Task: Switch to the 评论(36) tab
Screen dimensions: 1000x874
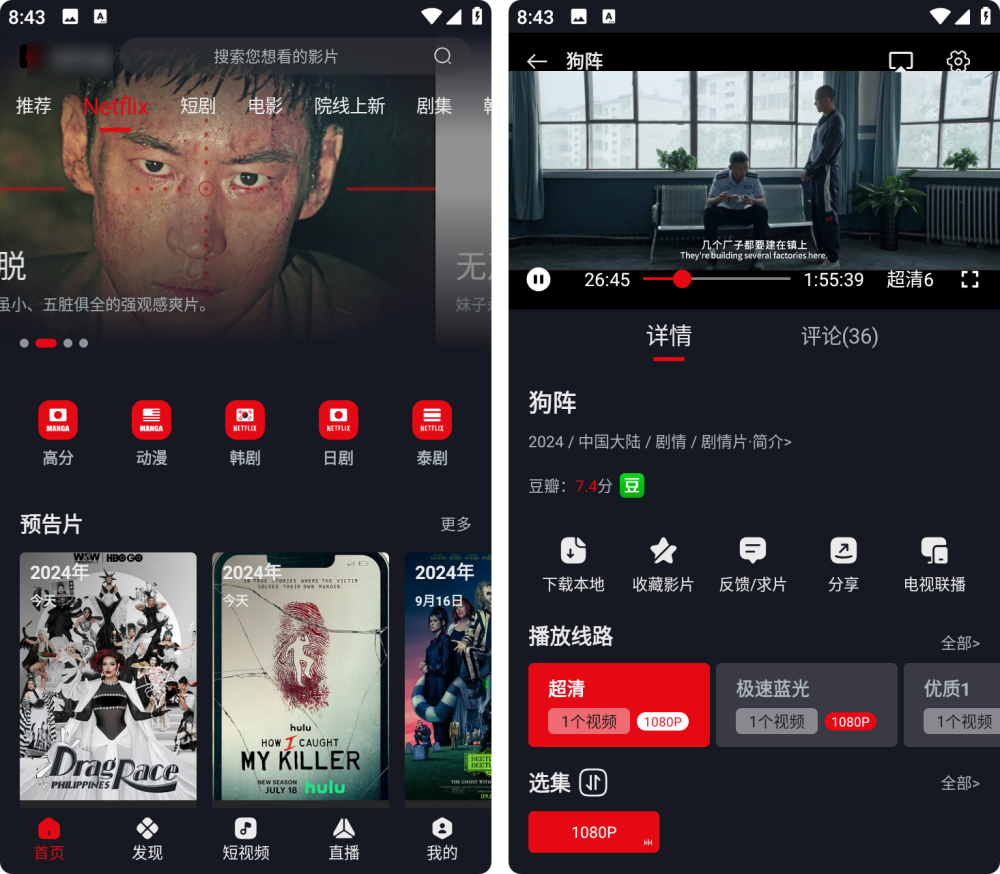Action: (839, 336)
